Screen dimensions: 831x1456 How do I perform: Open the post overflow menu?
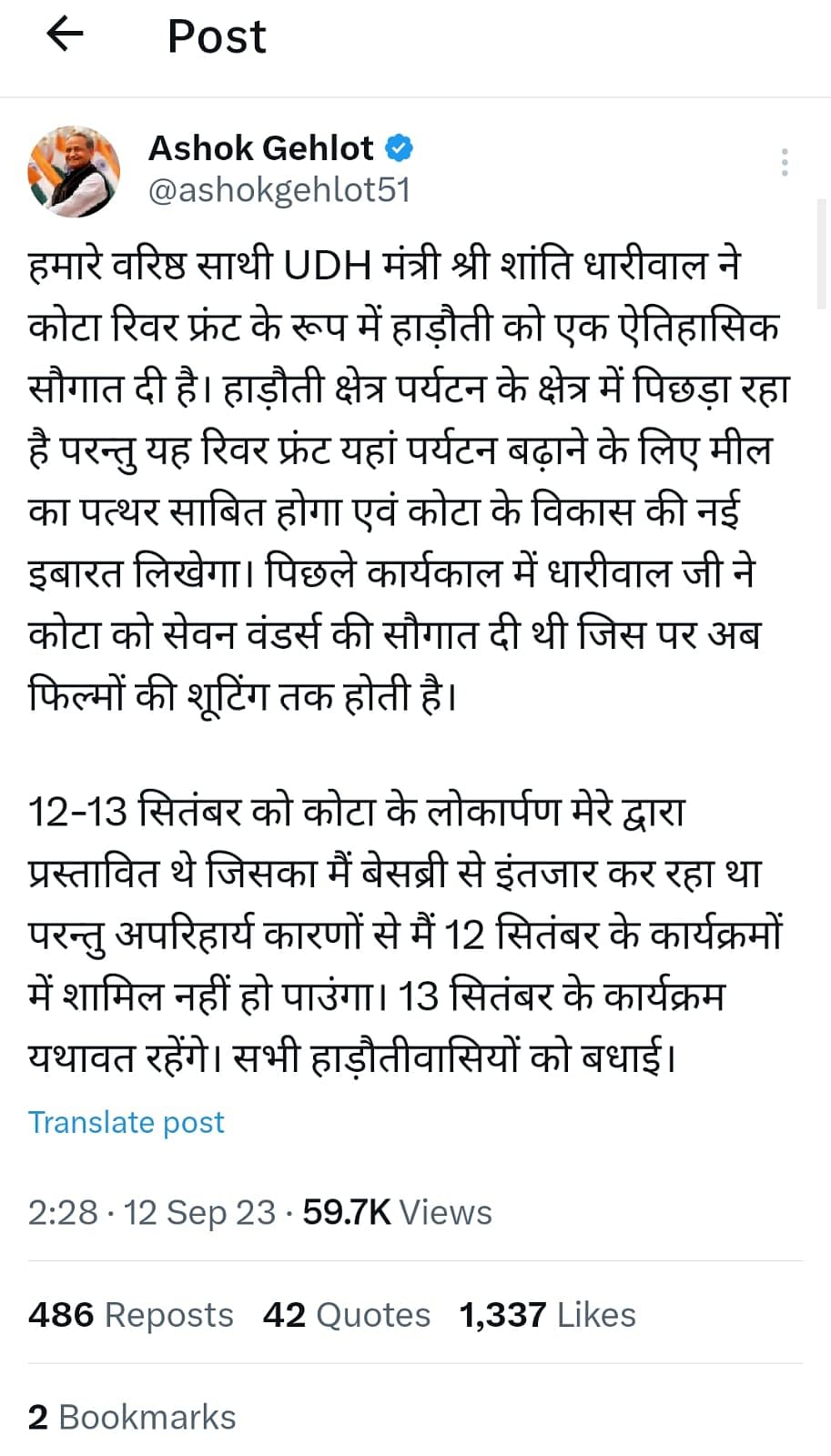tap(785, 162)
